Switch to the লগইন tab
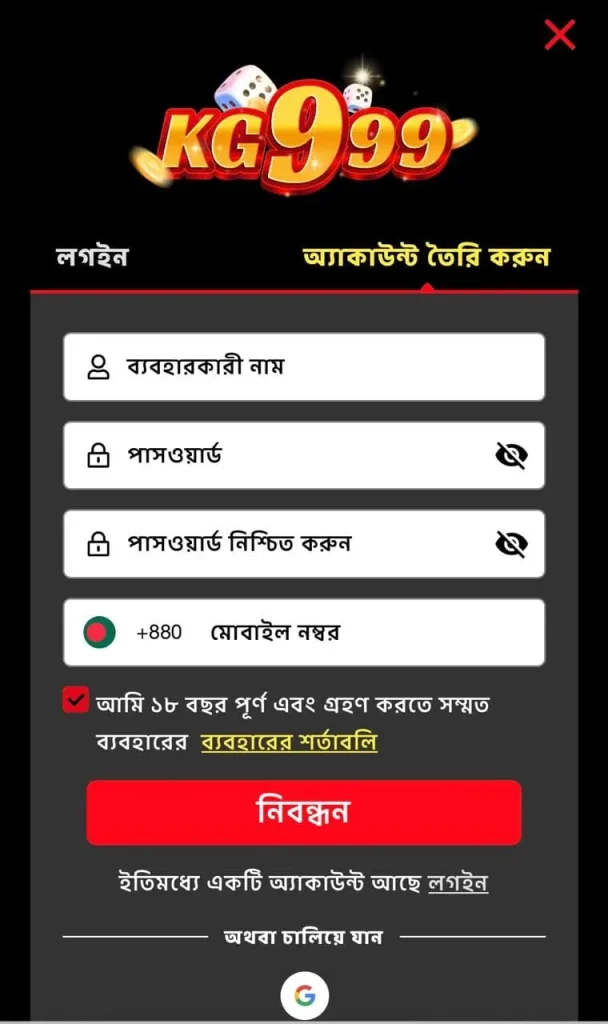 (x=92, y=257)
